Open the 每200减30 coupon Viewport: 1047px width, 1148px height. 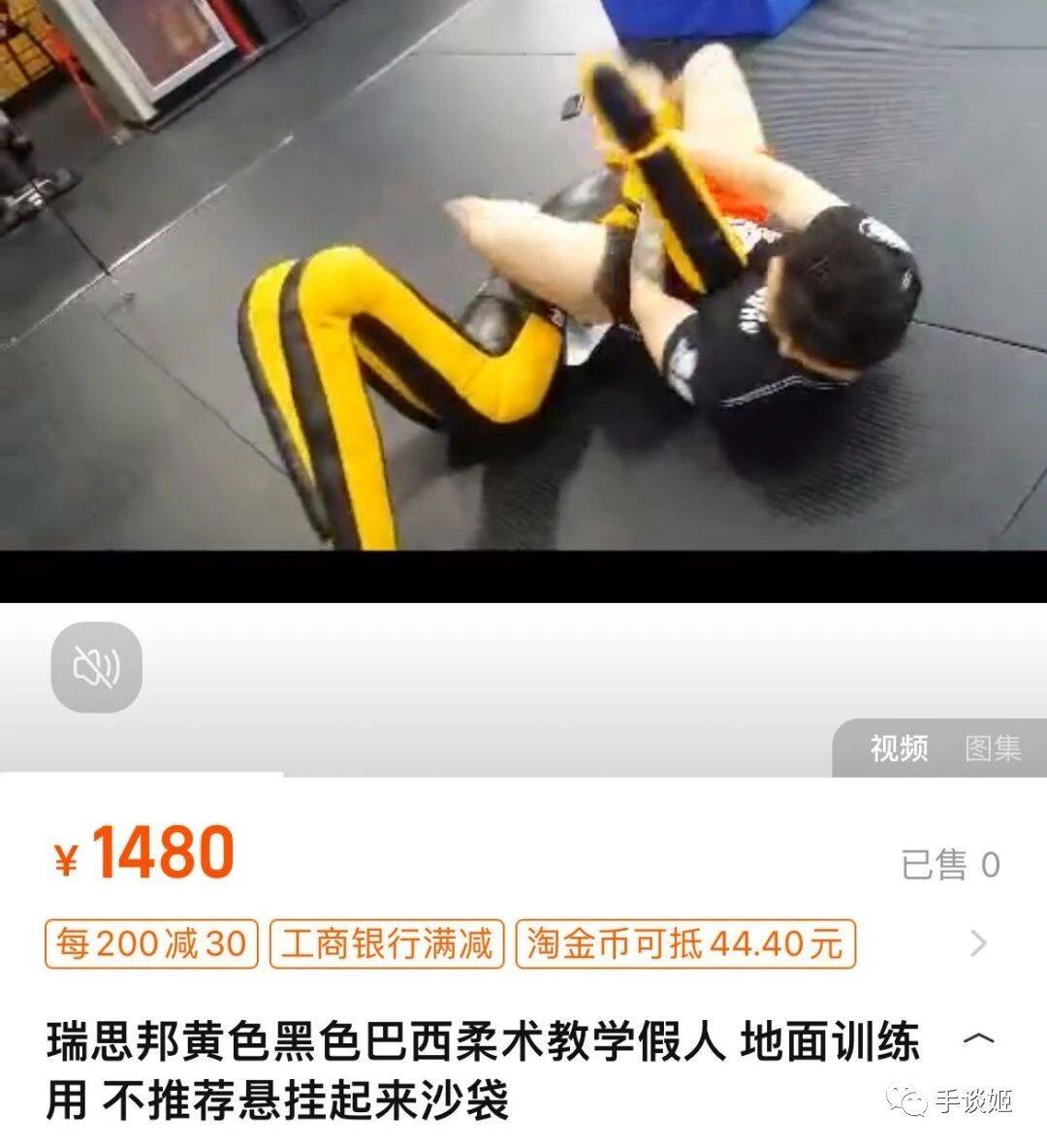coord(151,943)
